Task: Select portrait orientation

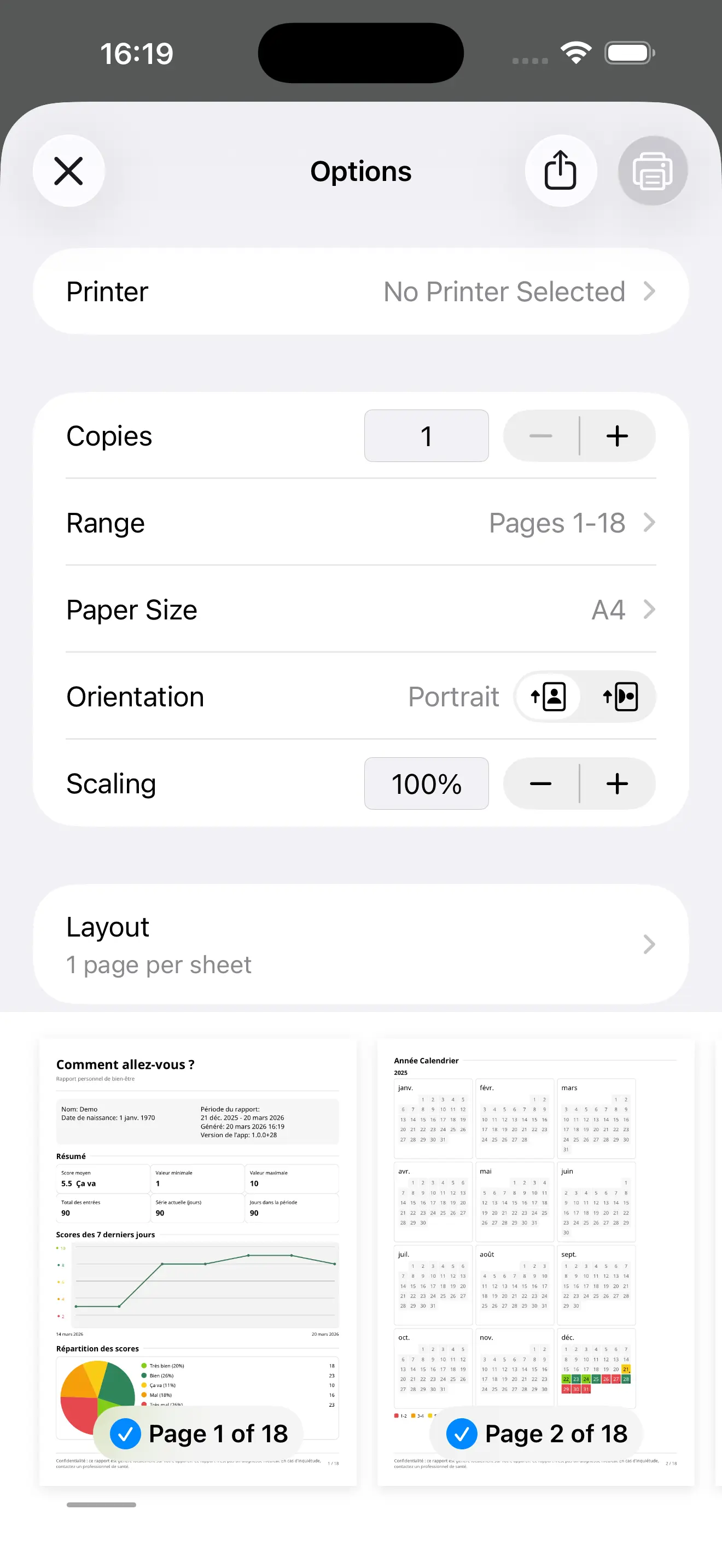Action: click(x=549, y=697)
